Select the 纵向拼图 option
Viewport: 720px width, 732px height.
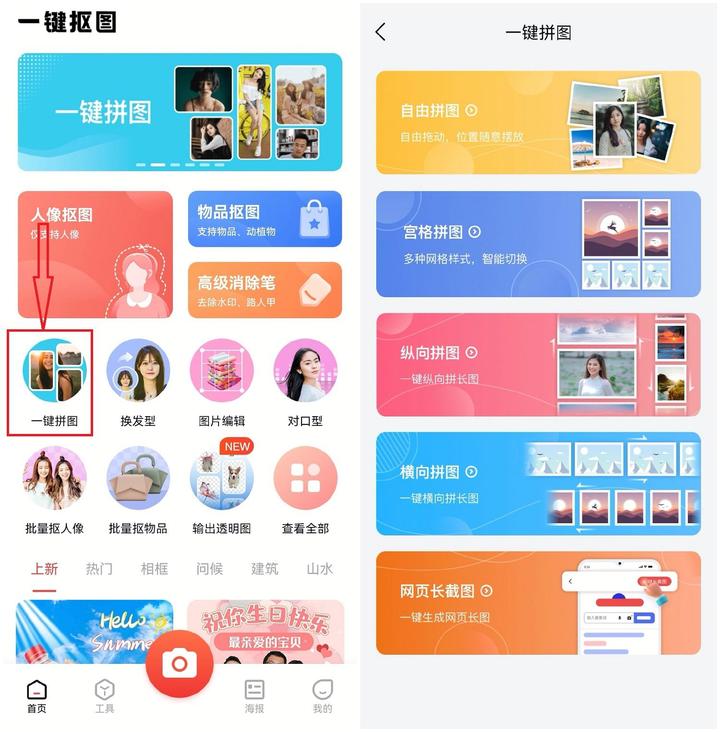[x=538, y=364]
